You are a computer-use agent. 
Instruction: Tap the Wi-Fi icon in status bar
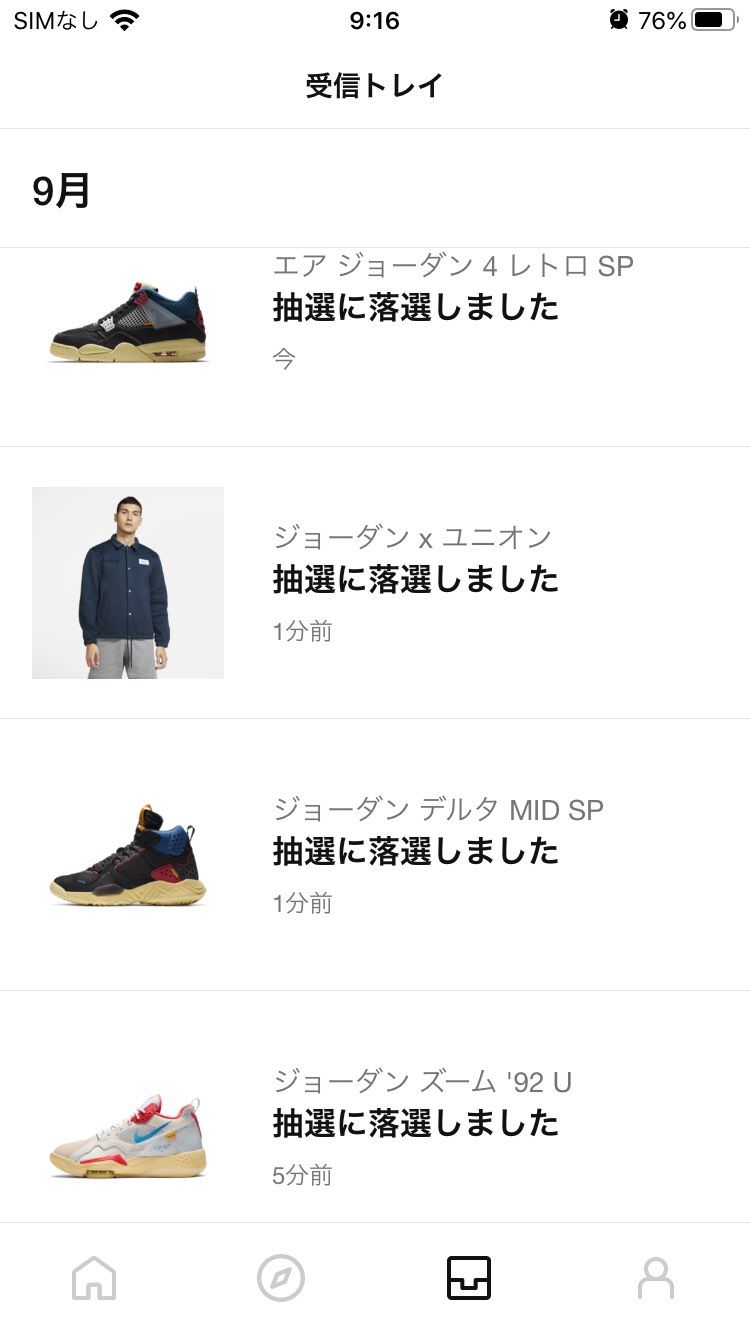125,17
